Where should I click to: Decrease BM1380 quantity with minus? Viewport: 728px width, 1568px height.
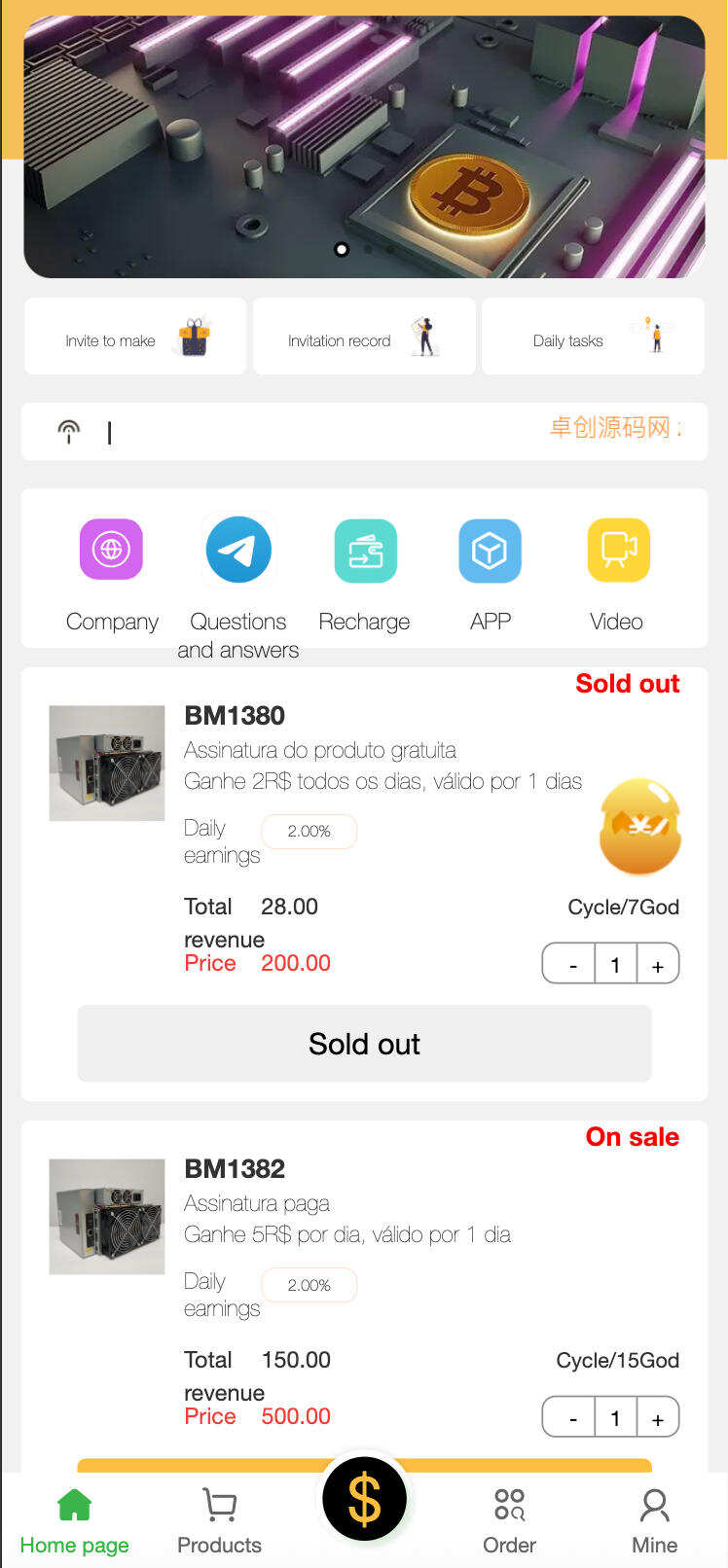[x=573, y=965]
